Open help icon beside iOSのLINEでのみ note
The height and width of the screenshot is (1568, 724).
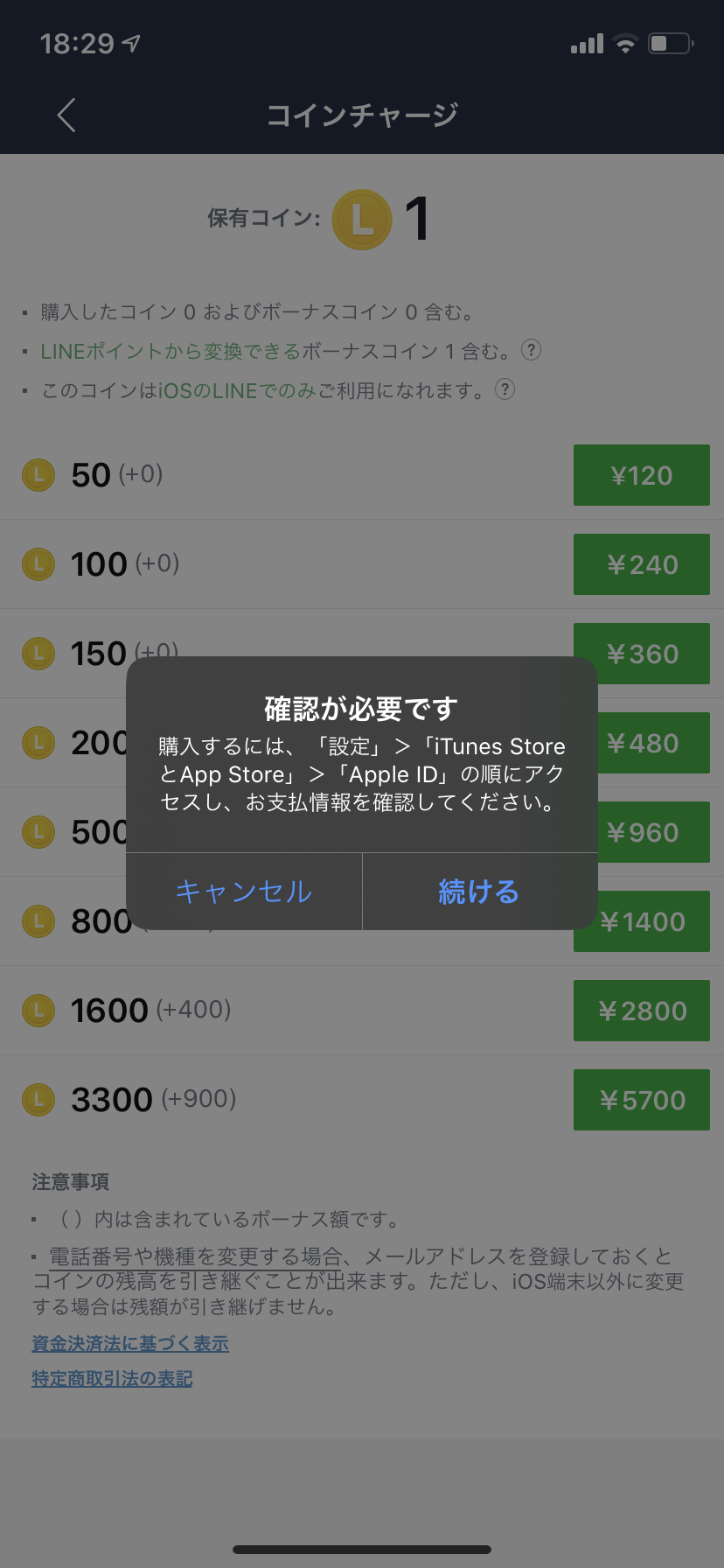[x=505, y=389]
